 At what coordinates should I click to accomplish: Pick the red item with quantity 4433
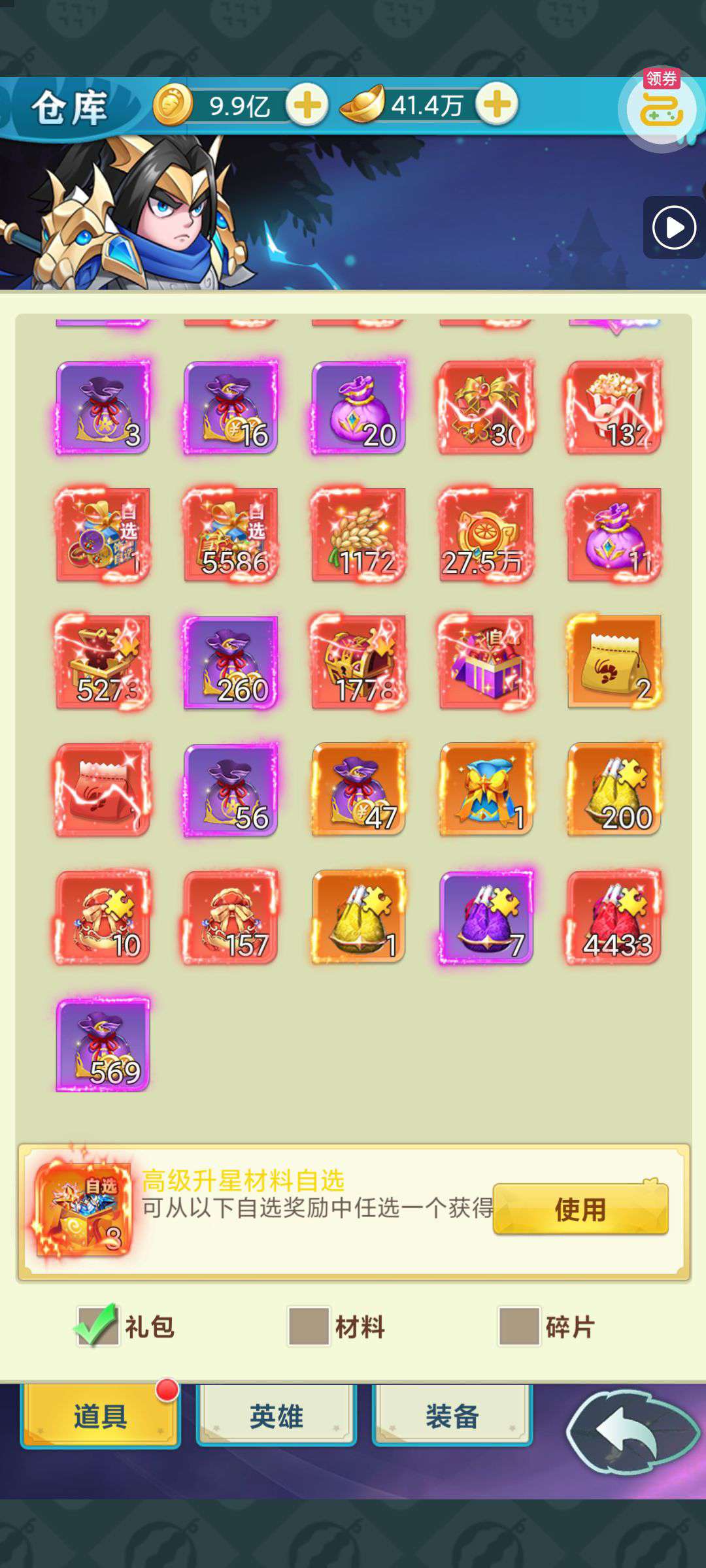pos(614,917)
